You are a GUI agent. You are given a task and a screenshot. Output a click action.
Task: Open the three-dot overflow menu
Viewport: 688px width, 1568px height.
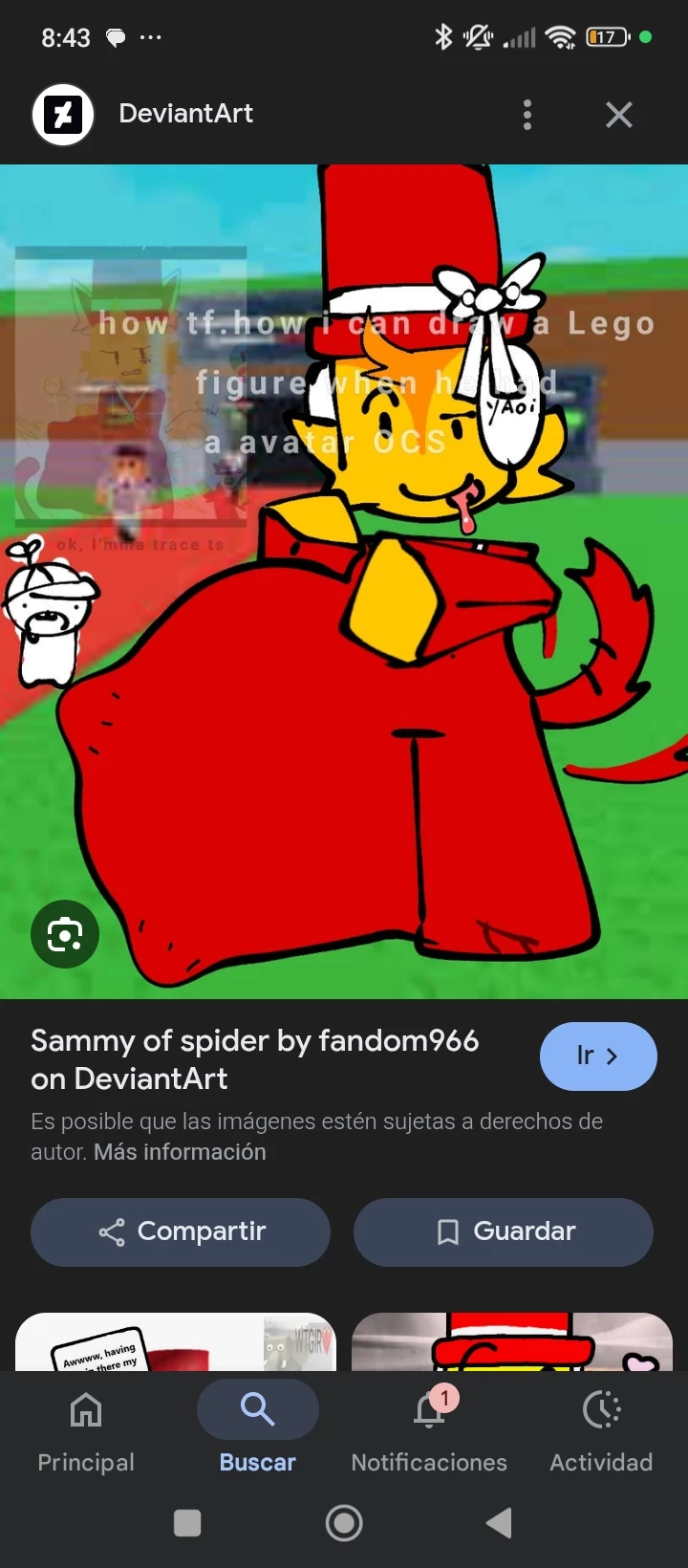[527, 115]
